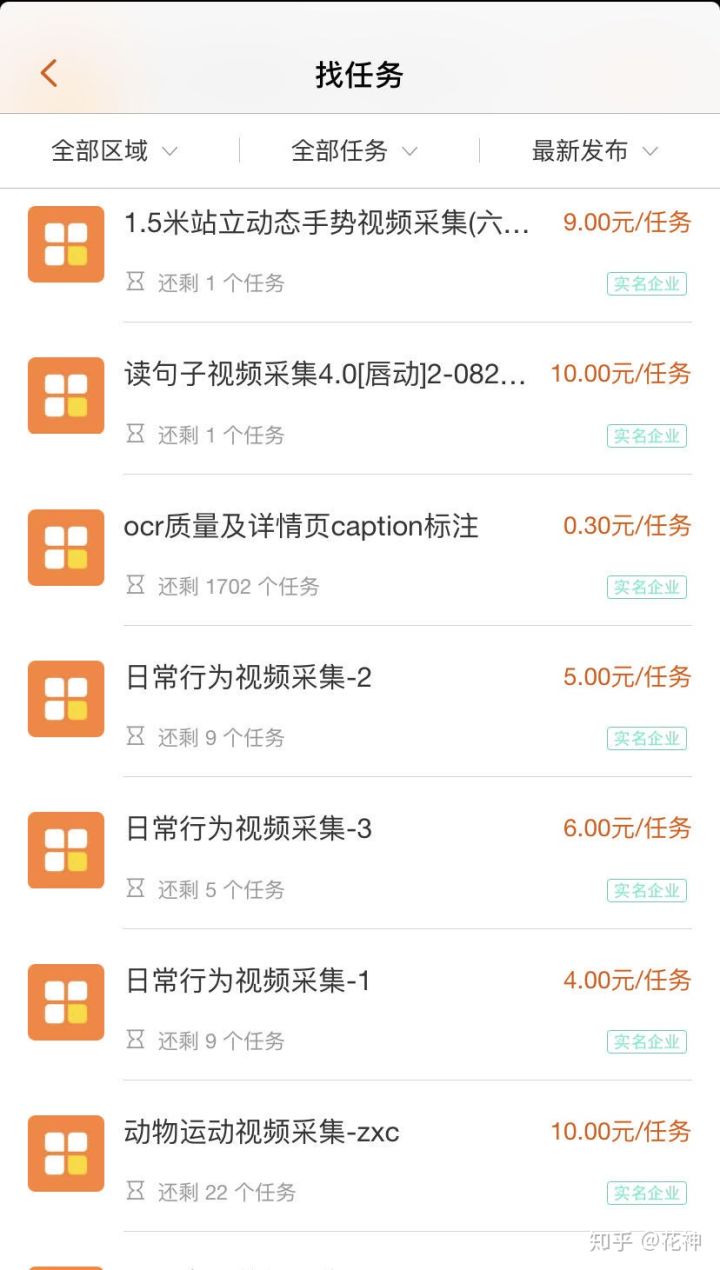Tap the 实名企业 label on 日常行为视频采集-2
The image size is (720, 1270).
click(646, 739)
